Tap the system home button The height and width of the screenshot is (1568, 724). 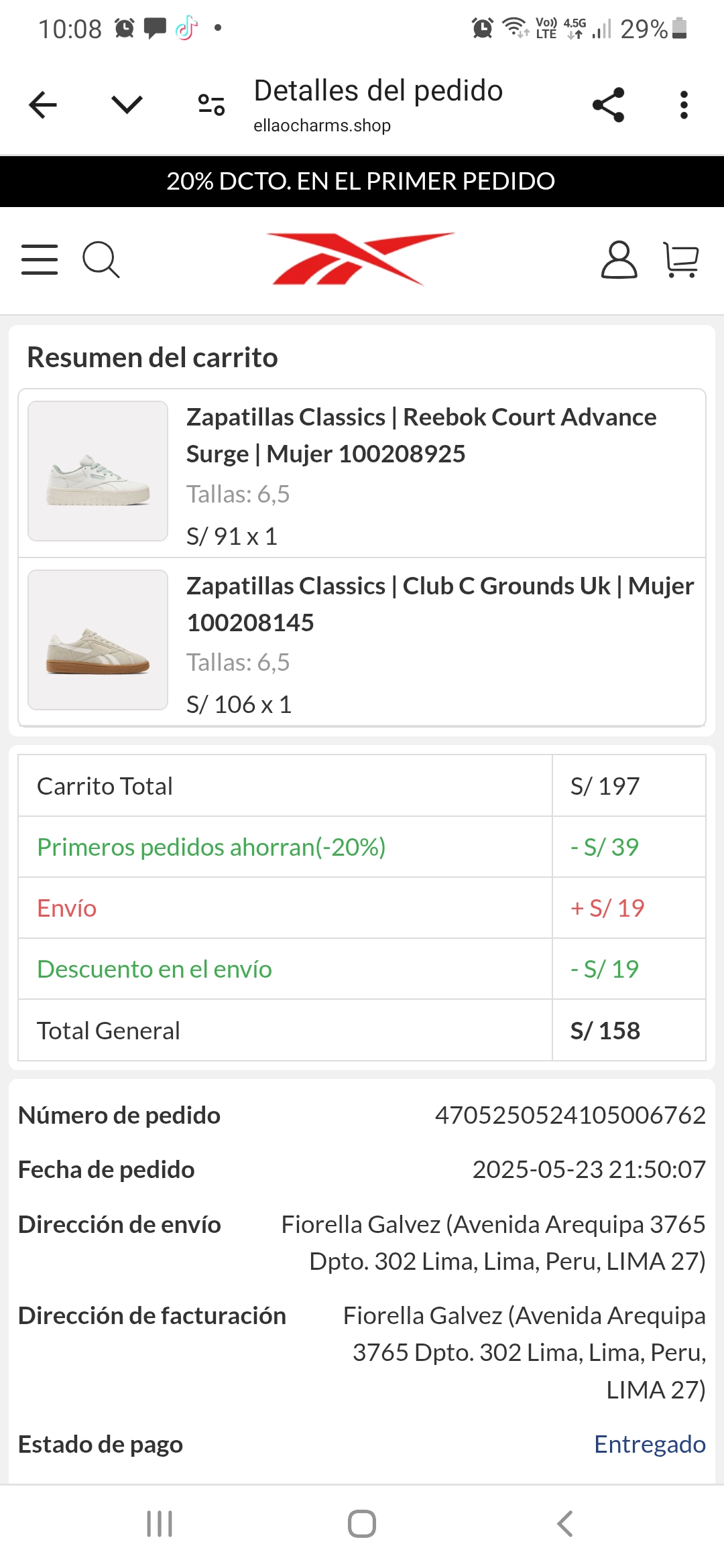(x=362, y=1524)
